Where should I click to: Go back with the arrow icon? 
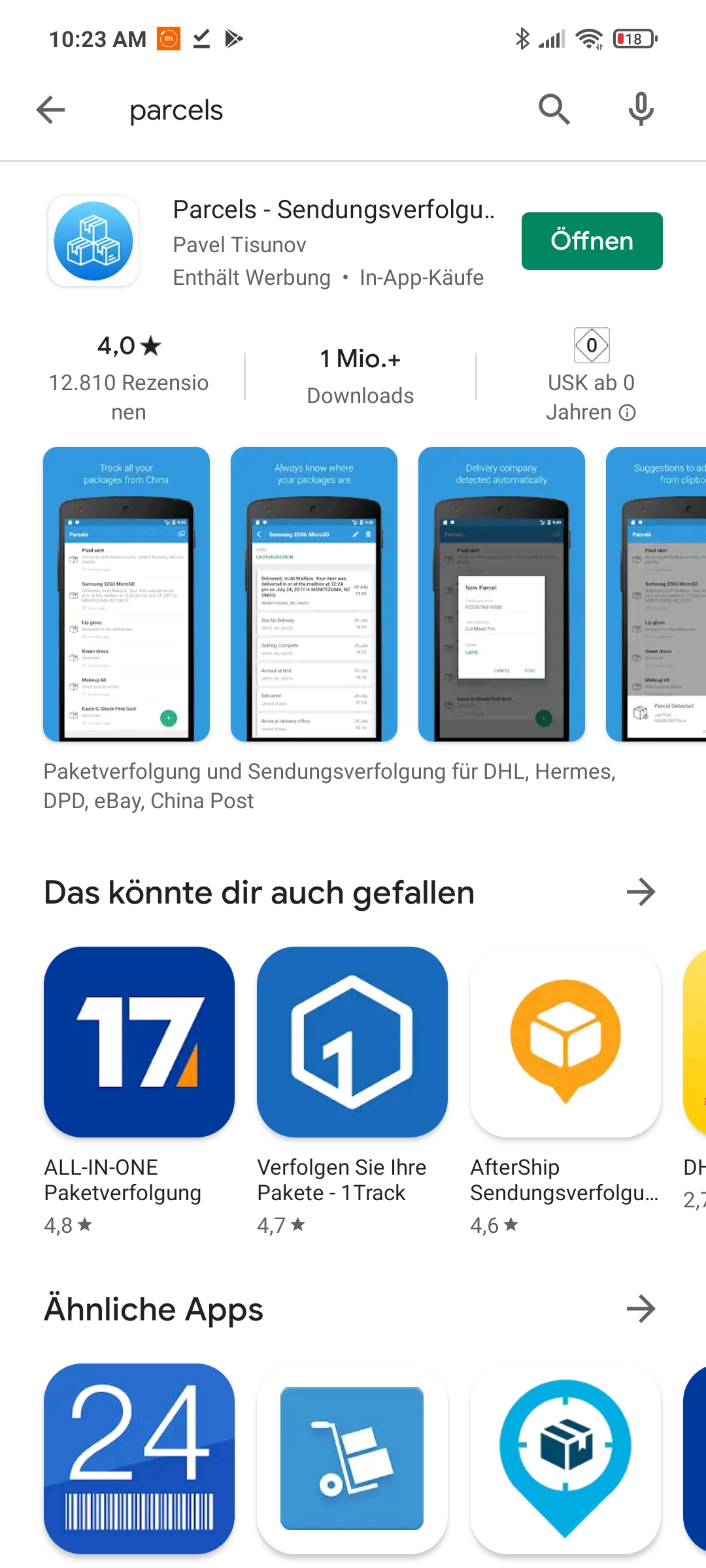(x=50, y=110)
